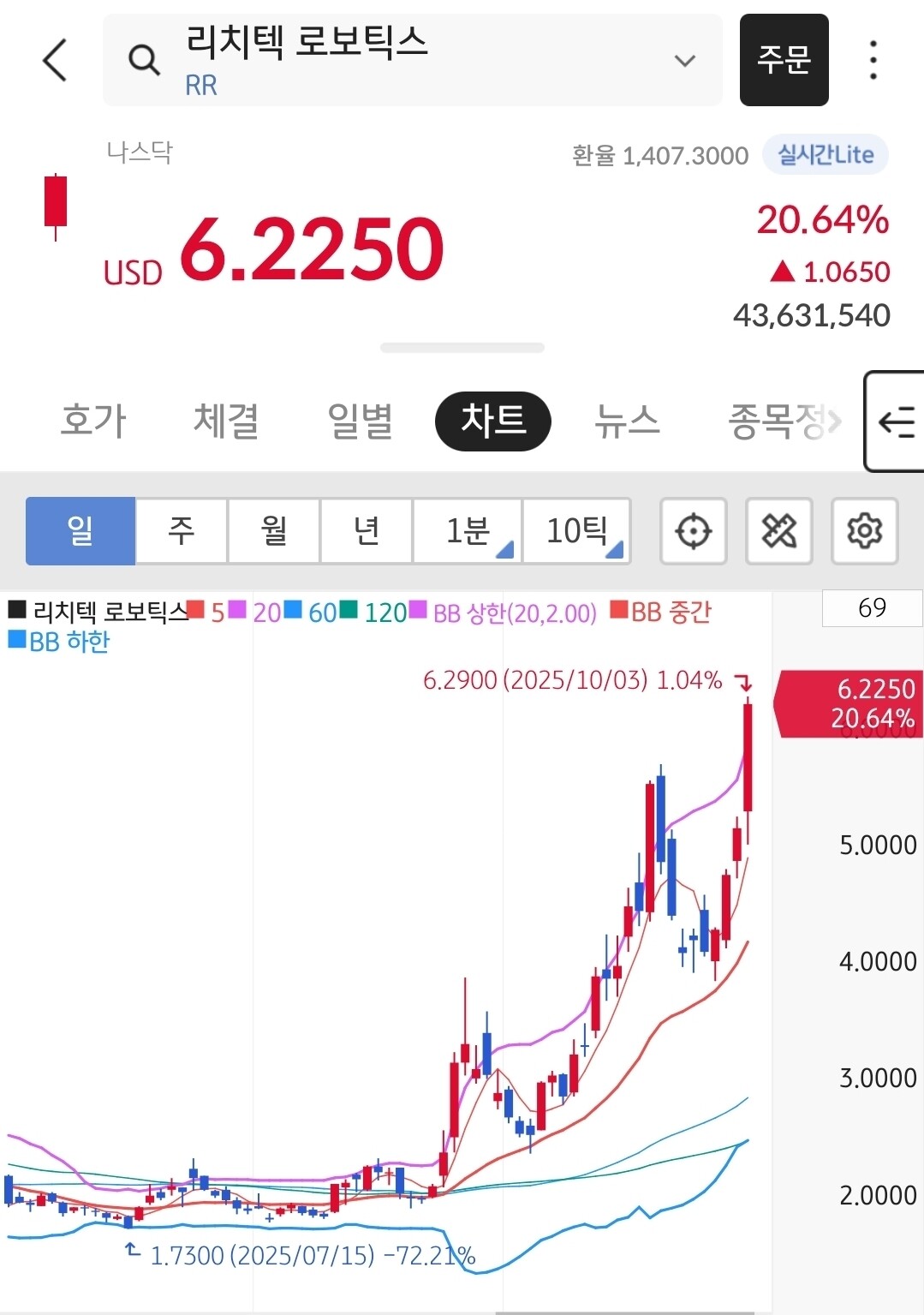Open the 일별 daily tab

(x=360, y=421)
